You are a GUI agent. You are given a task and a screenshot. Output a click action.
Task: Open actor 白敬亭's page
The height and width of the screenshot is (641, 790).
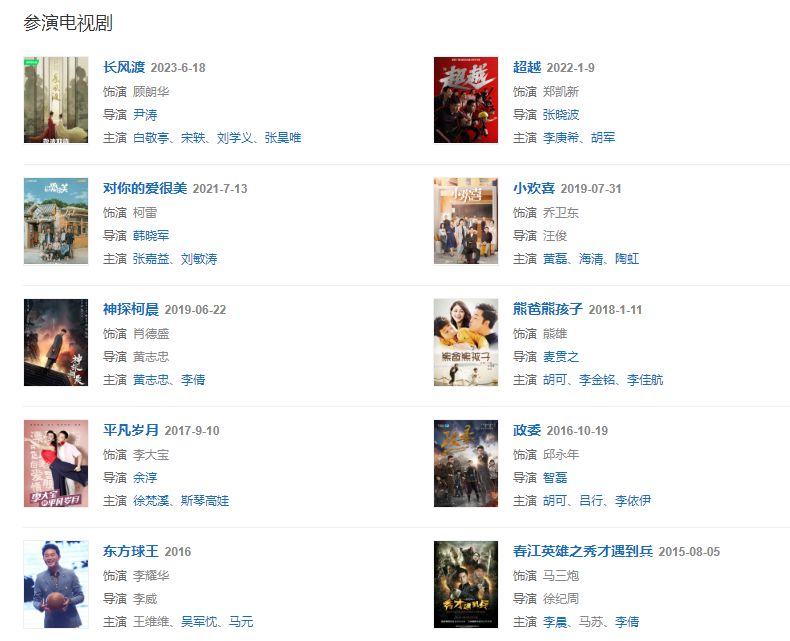coord(152,137)
